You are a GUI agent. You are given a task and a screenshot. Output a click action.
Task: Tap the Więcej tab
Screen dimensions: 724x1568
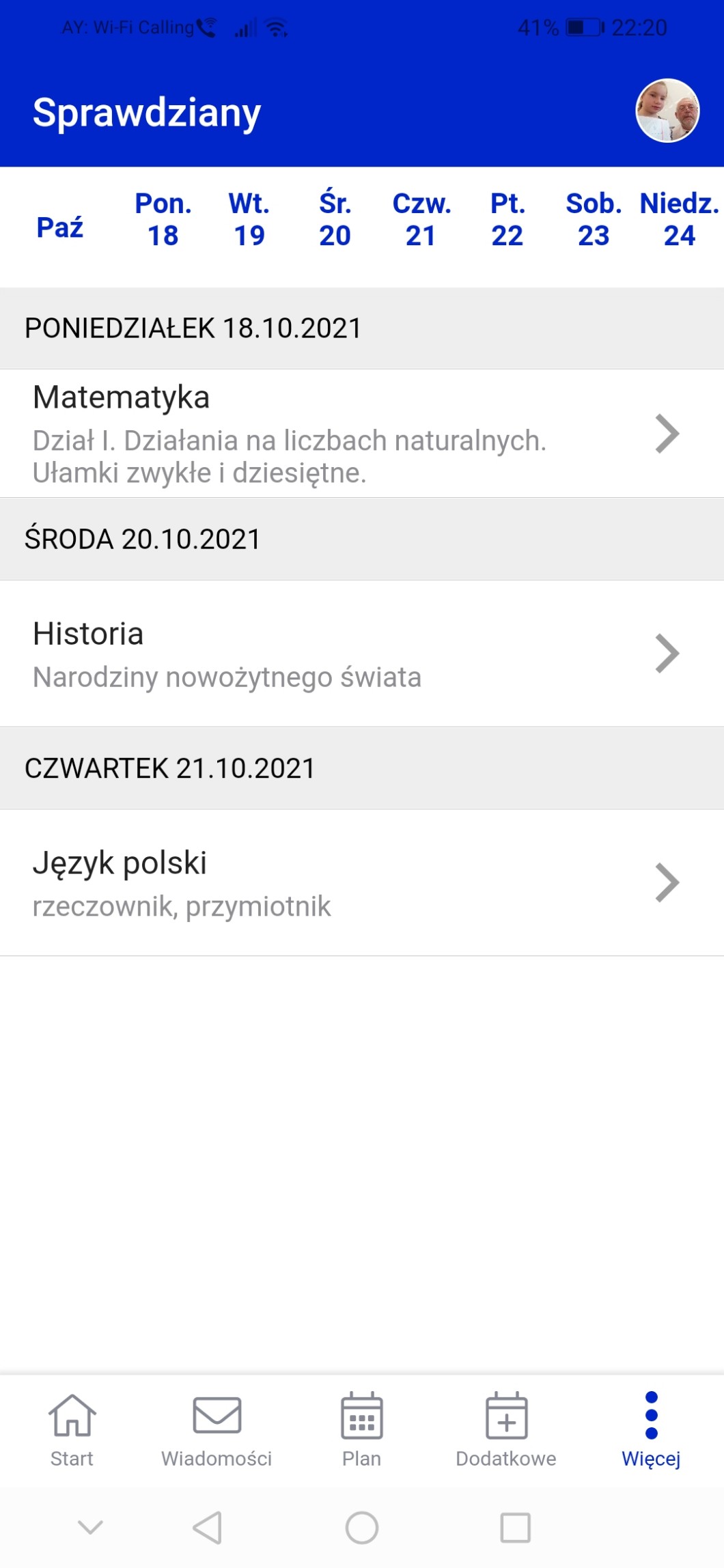[x=651, y=1430]
